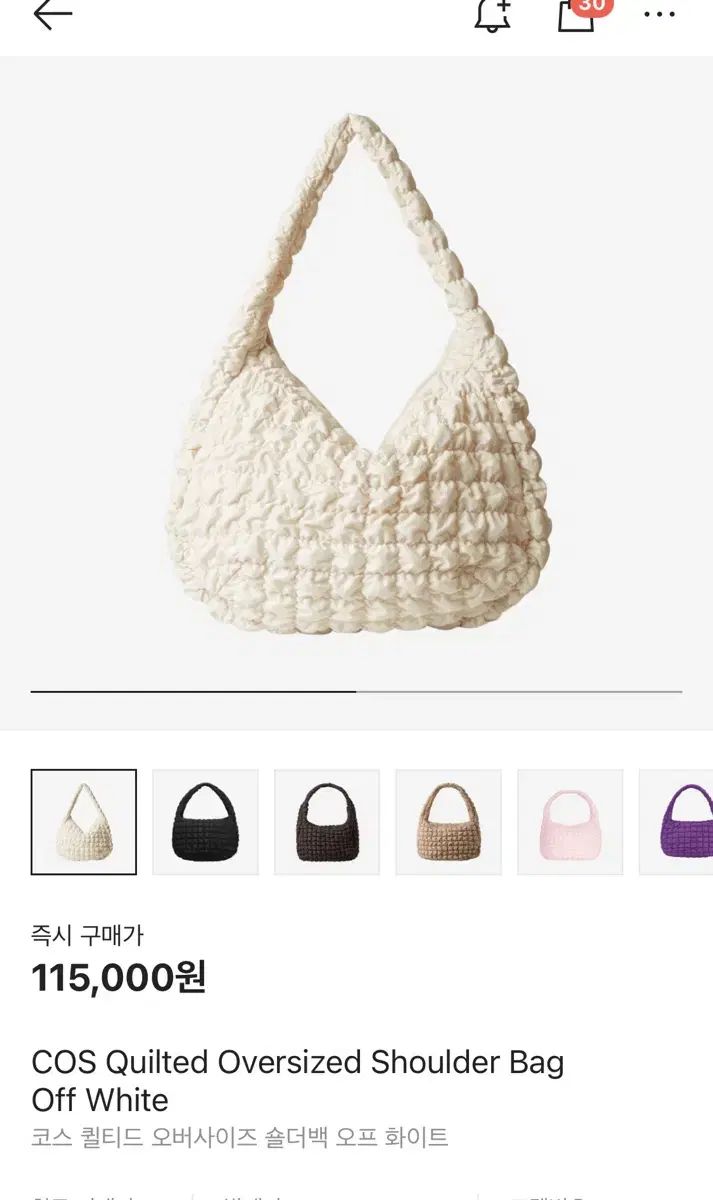Open the large off-white bag product image
Screen dimensions: 713x1200
pyautogui.click(x=357, y=380)
